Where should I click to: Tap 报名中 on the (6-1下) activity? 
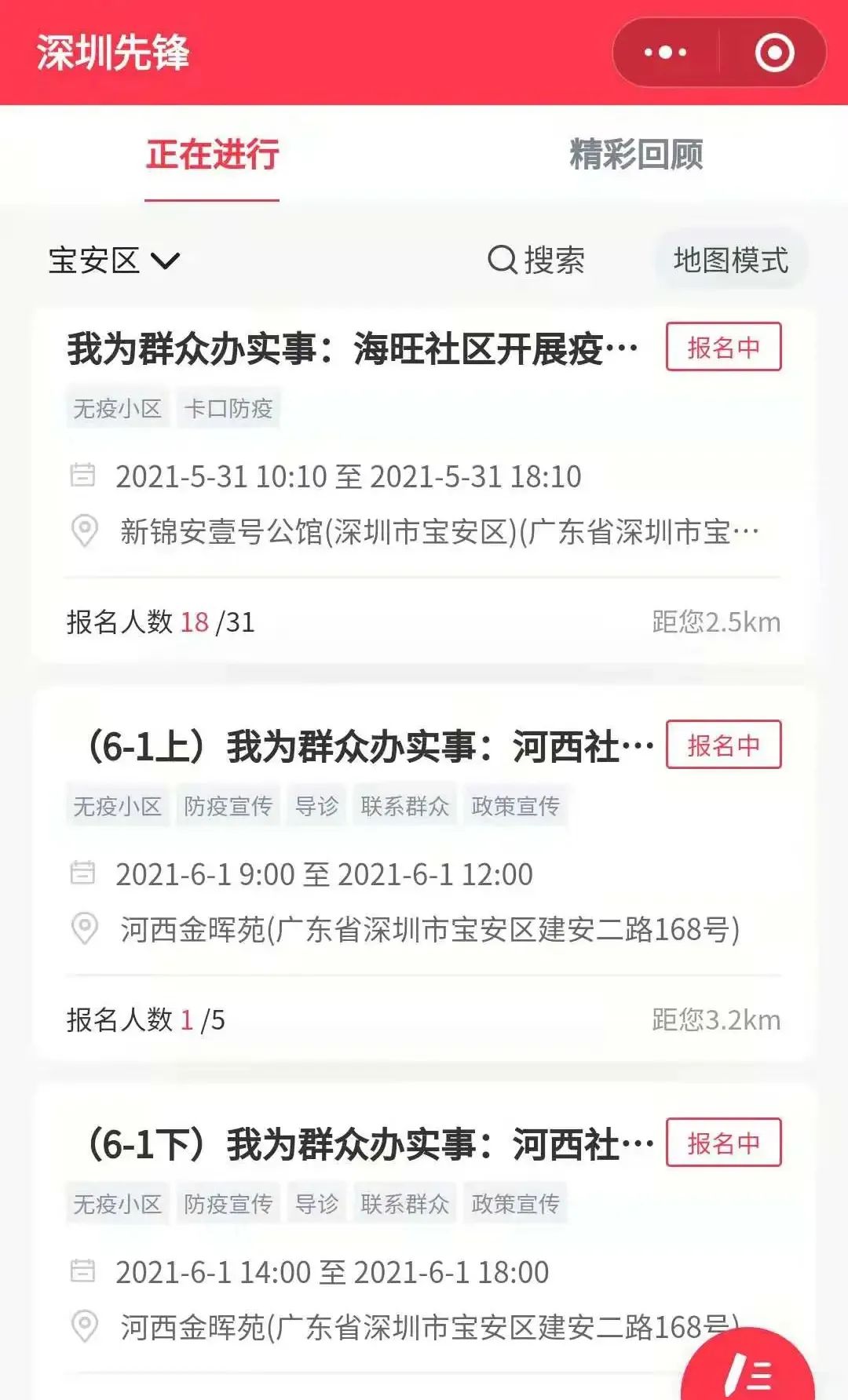pyautogui.click(x=723, y=1142)
